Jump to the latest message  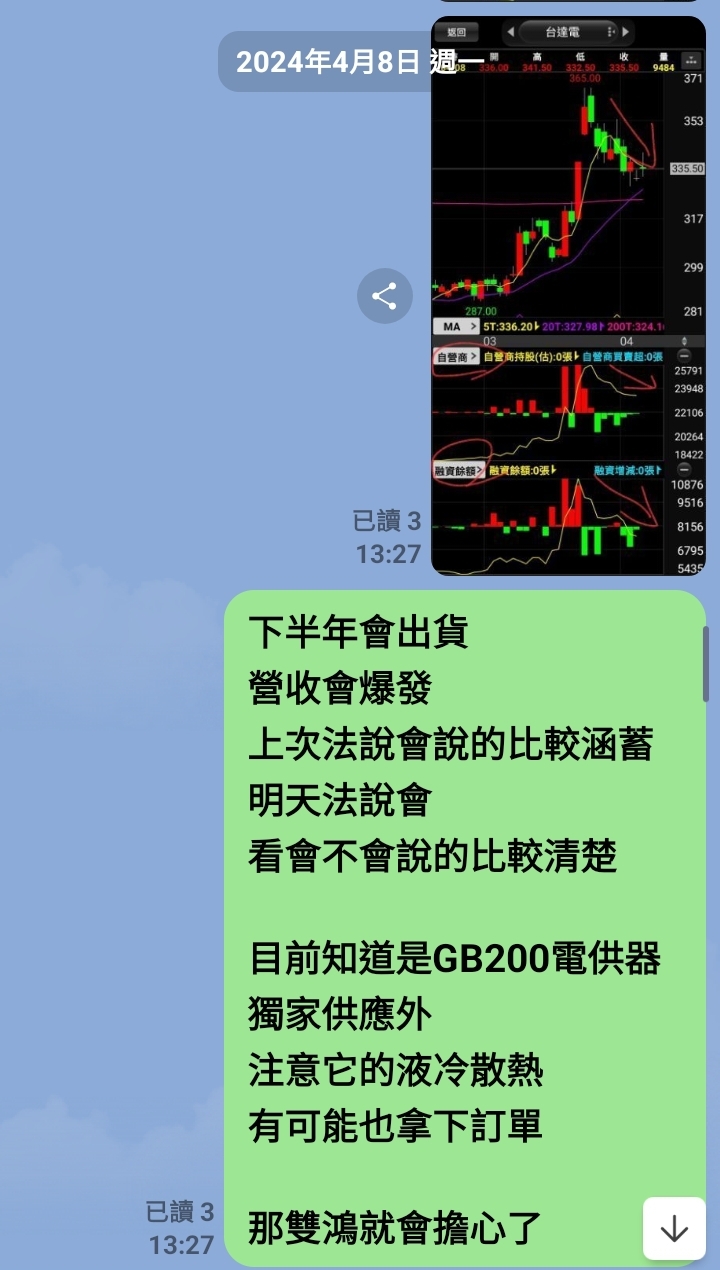coord(674,1228)
